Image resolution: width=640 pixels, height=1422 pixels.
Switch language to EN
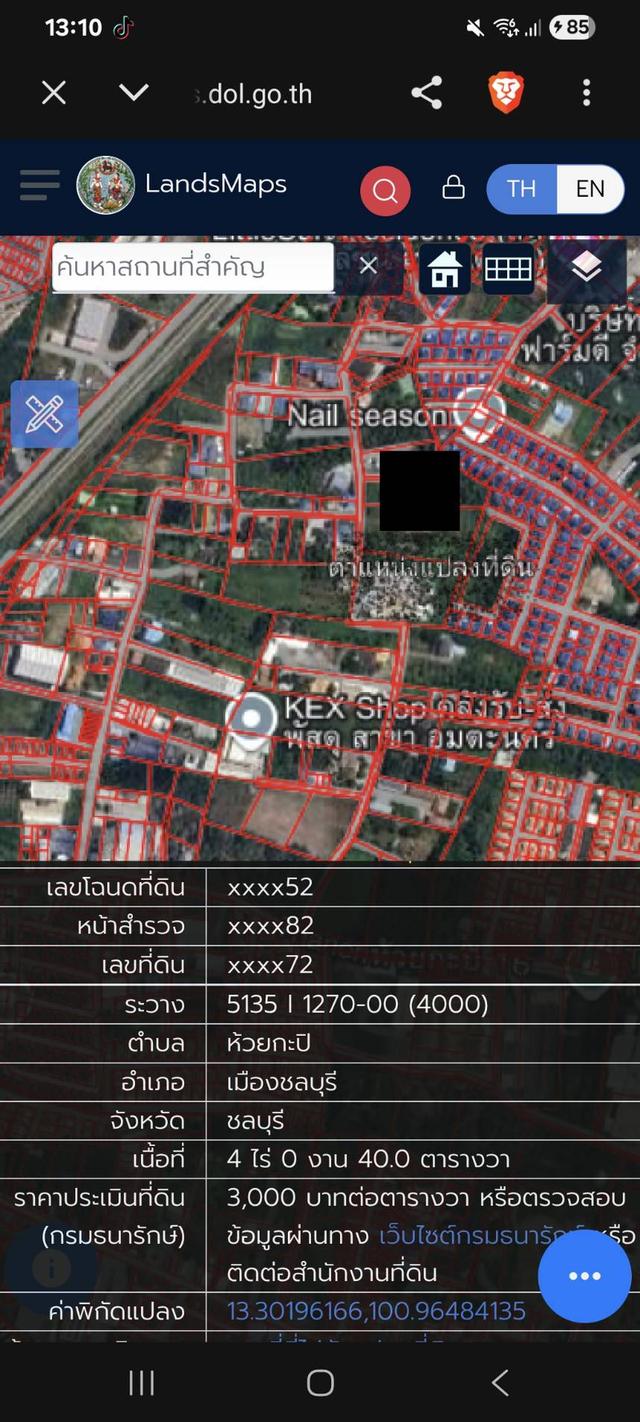(x=590, y=188)
